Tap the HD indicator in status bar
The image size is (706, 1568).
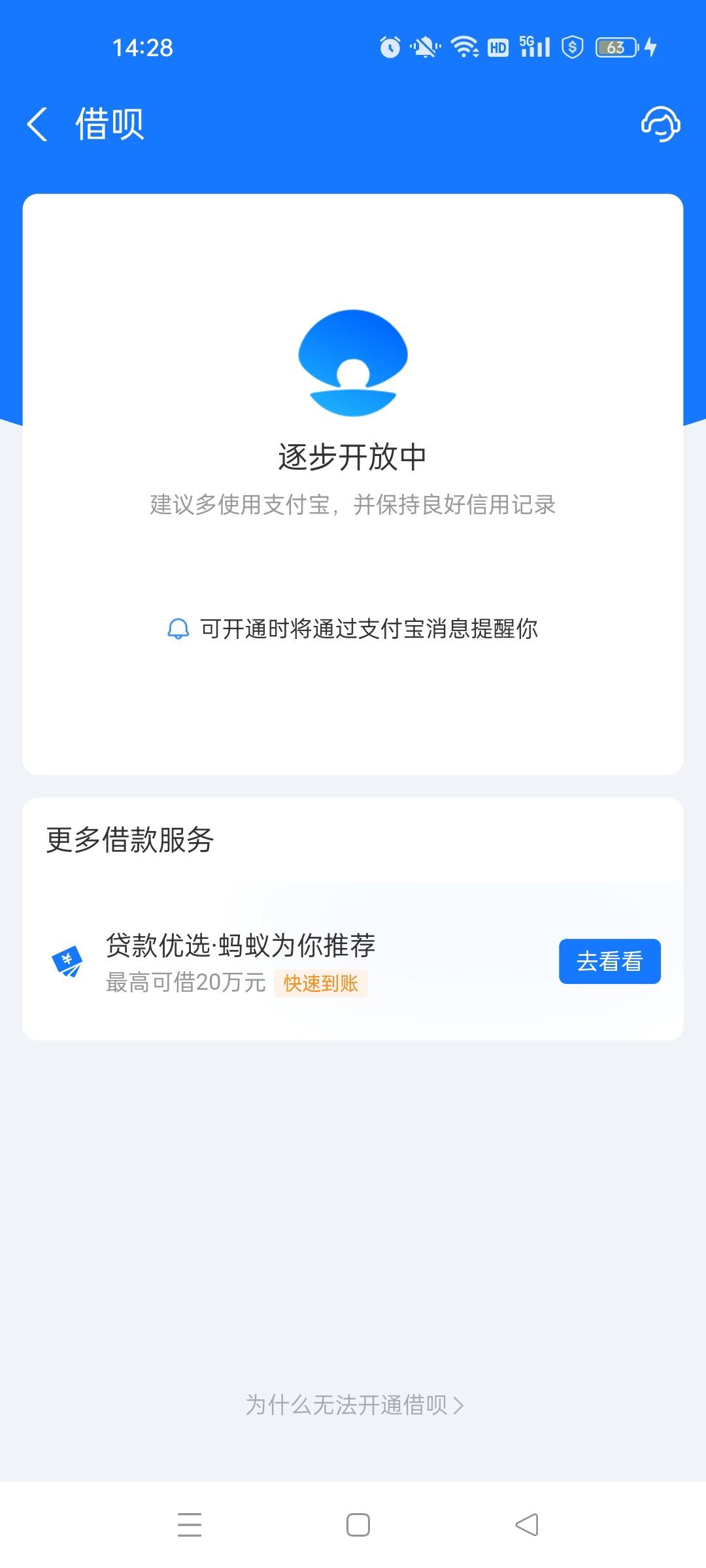point(499,46)
